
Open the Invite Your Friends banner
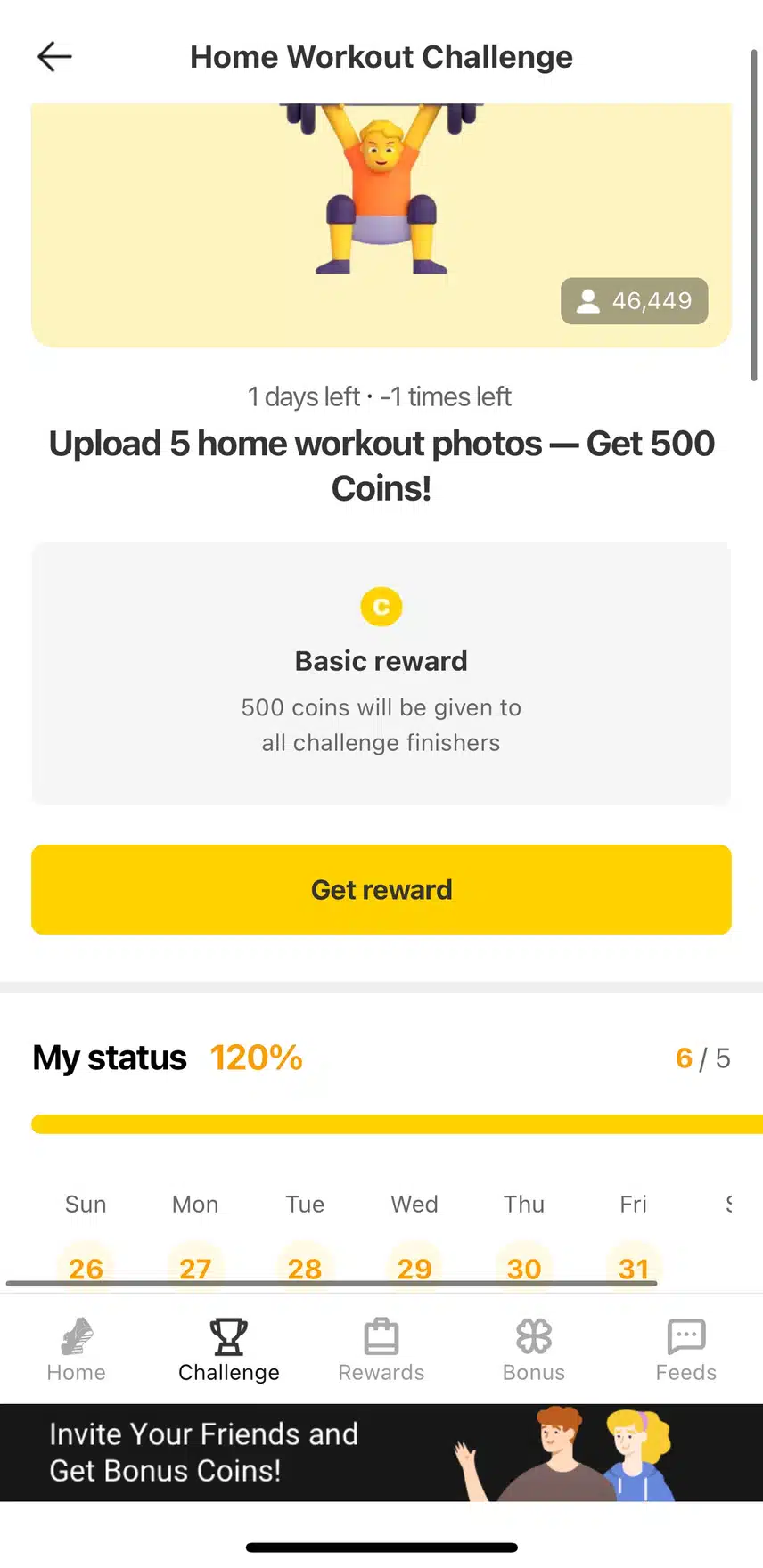[381, 1452]
